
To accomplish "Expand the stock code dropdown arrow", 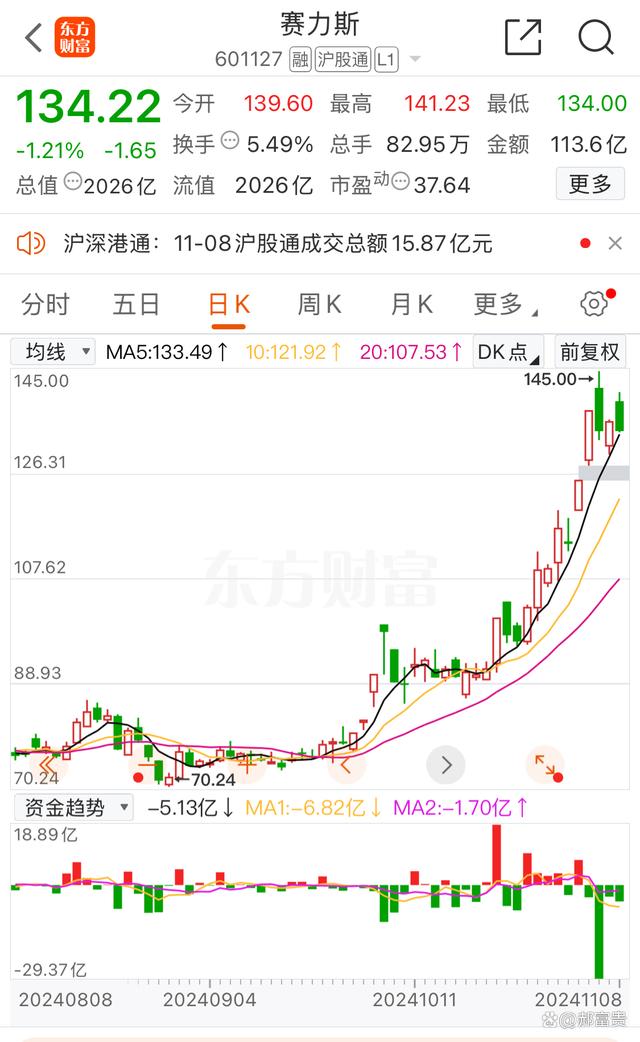I will click(415, 60).
